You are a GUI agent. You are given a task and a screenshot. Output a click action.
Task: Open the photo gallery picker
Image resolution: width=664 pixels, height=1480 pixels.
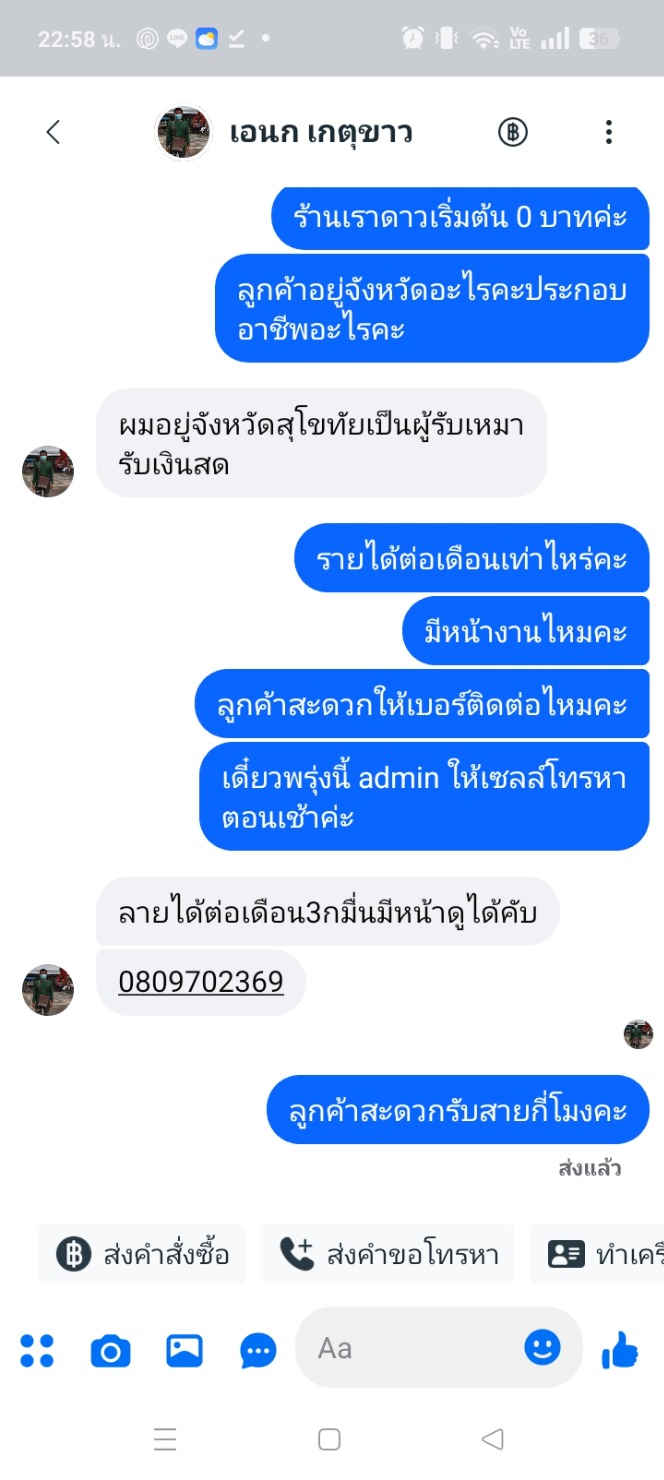pos(184,1351)
